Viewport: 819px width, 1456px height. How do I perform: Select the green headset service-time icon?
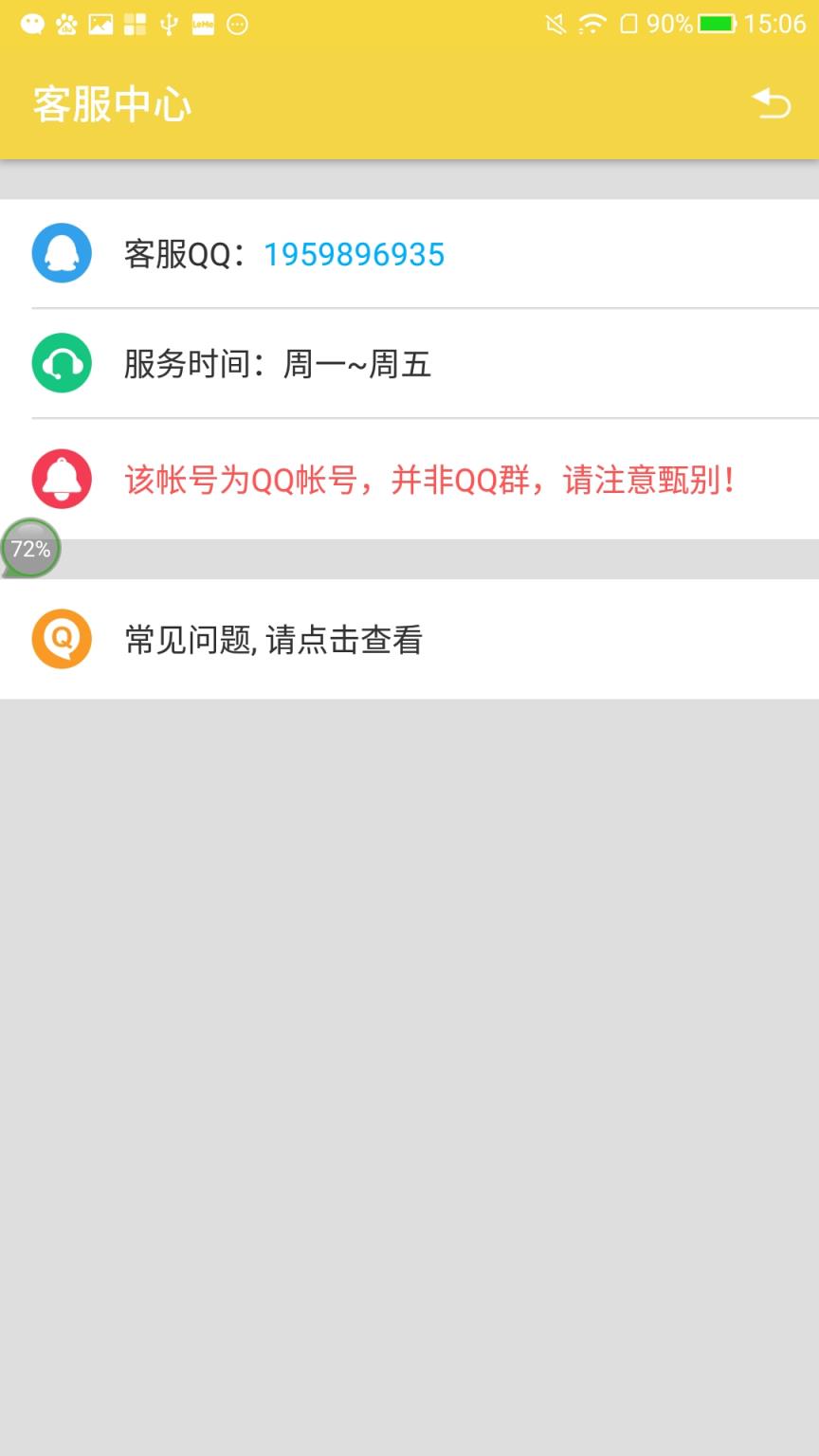(62, 363)
